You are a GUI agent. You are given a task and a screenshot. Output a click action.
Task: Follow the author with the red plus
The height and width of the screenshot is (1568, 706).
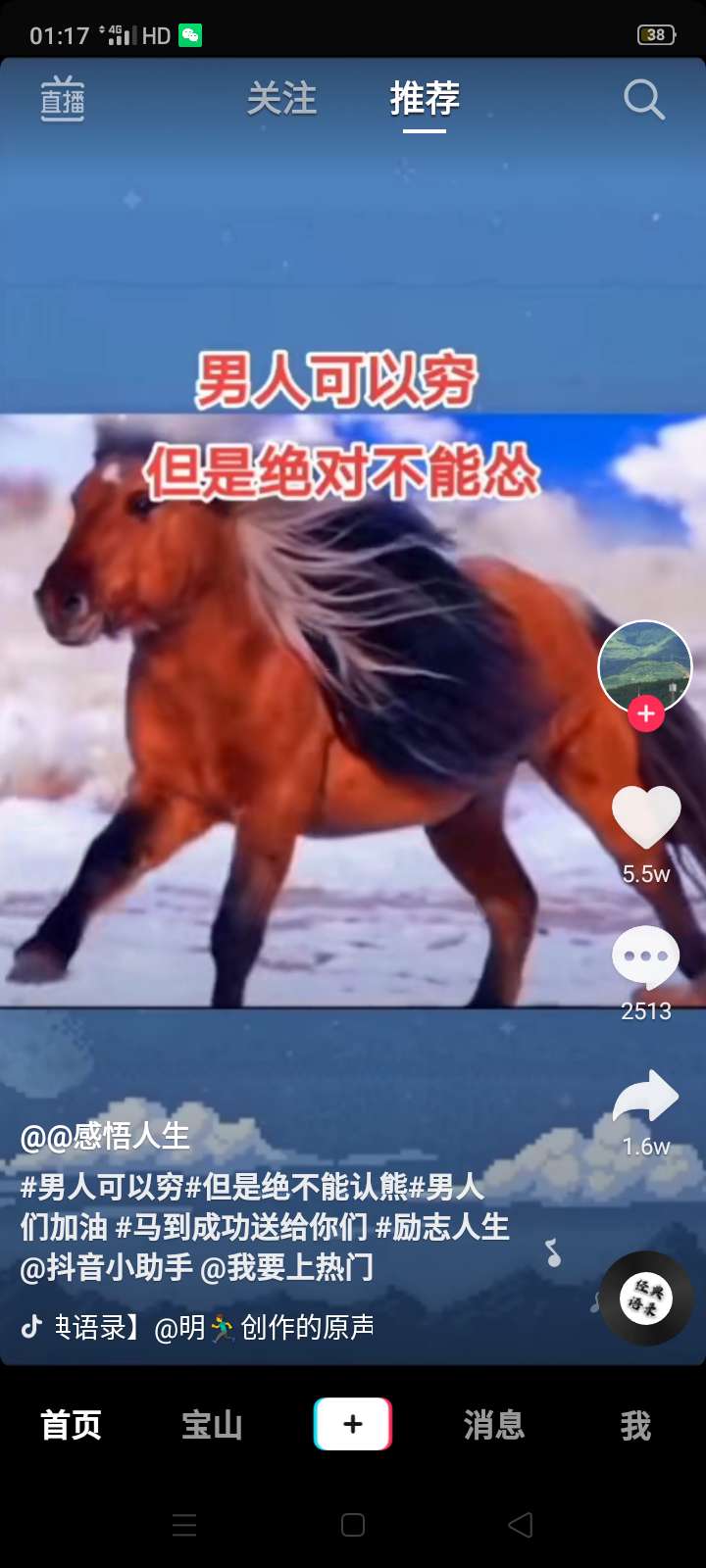click(x=646, y=714)
